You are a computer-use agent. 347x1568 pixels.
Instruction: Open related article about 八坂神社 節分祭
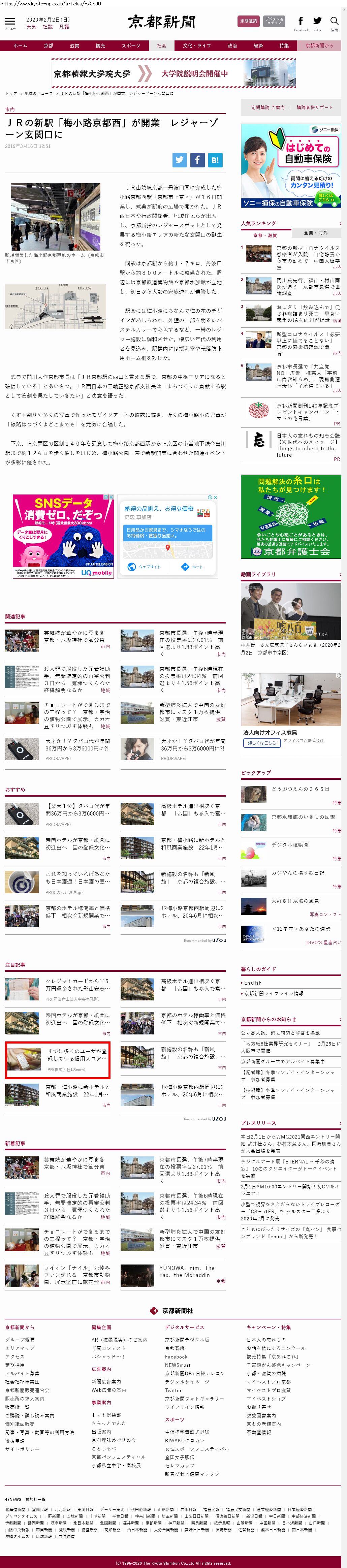click(x=74, y=636)
